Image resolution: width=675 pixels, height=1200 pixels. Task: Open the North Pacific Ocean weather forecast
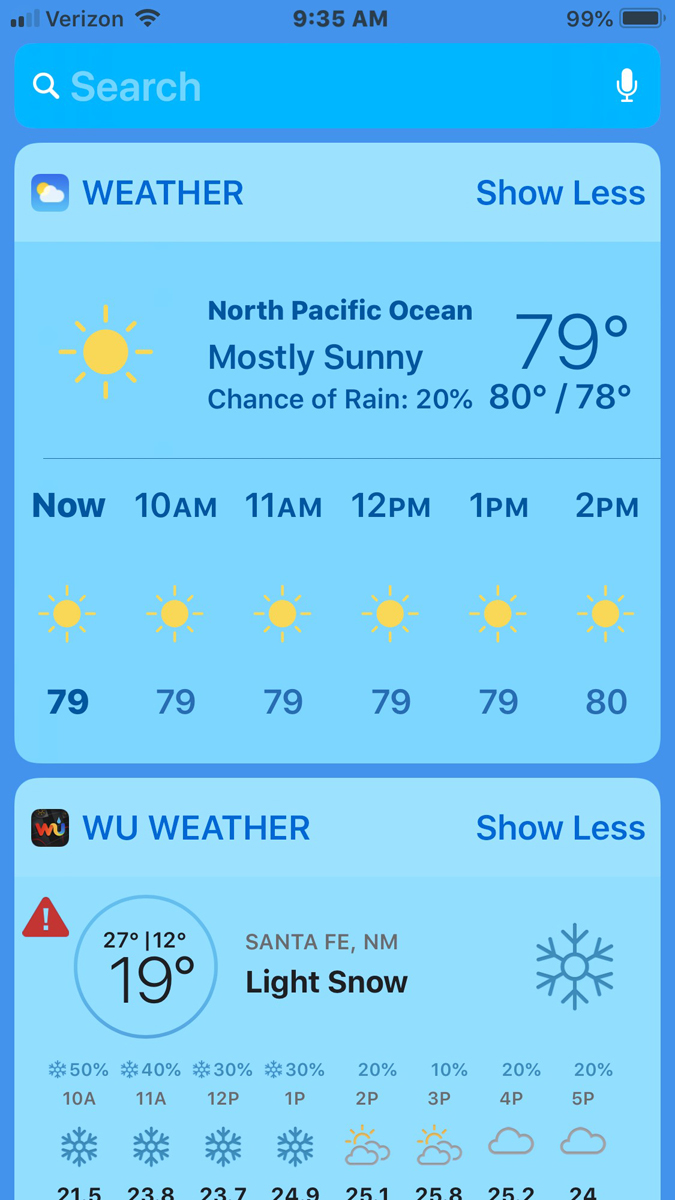[x=339, y=355]
